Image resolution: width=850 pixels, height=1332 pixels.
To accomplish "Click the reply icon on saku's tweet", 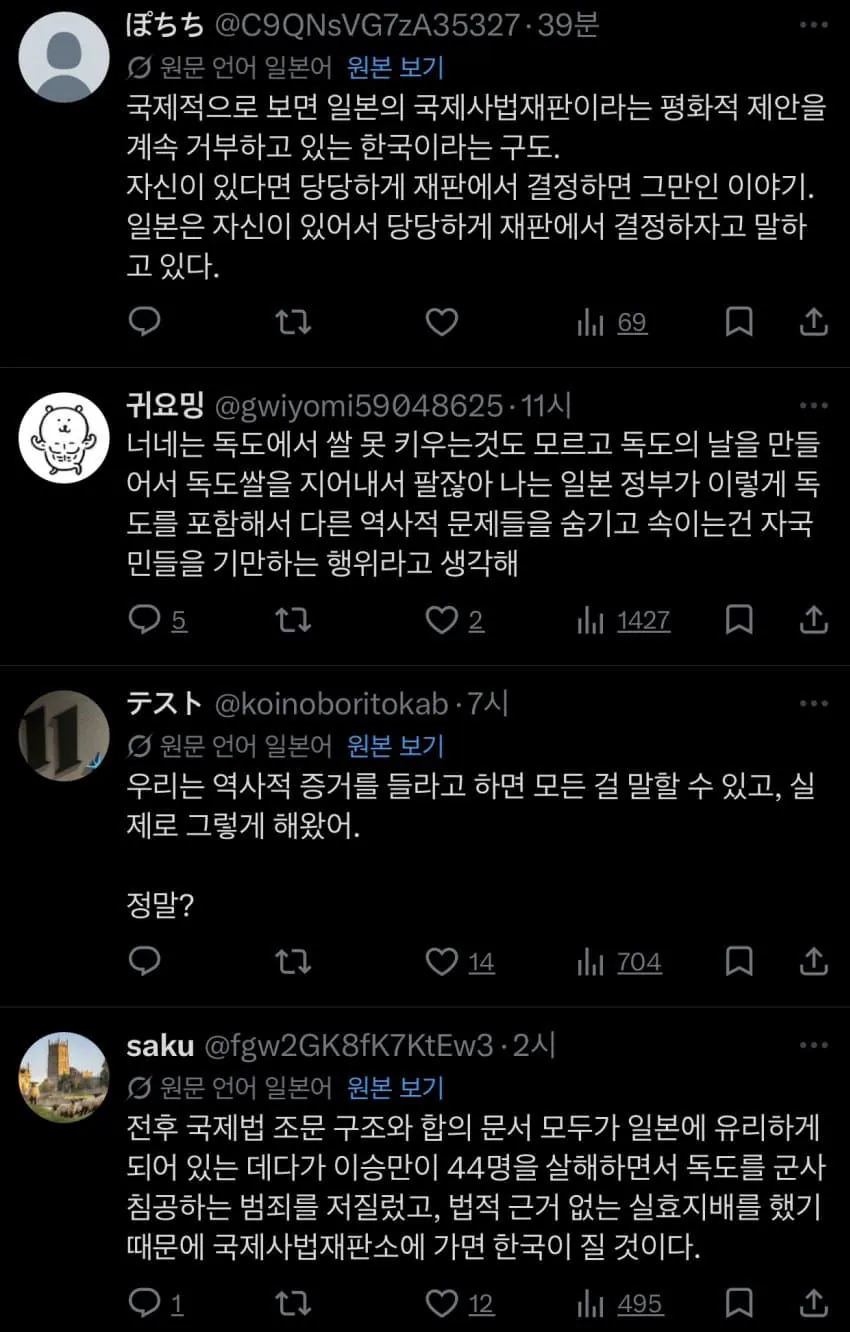I will (145, 1304).
